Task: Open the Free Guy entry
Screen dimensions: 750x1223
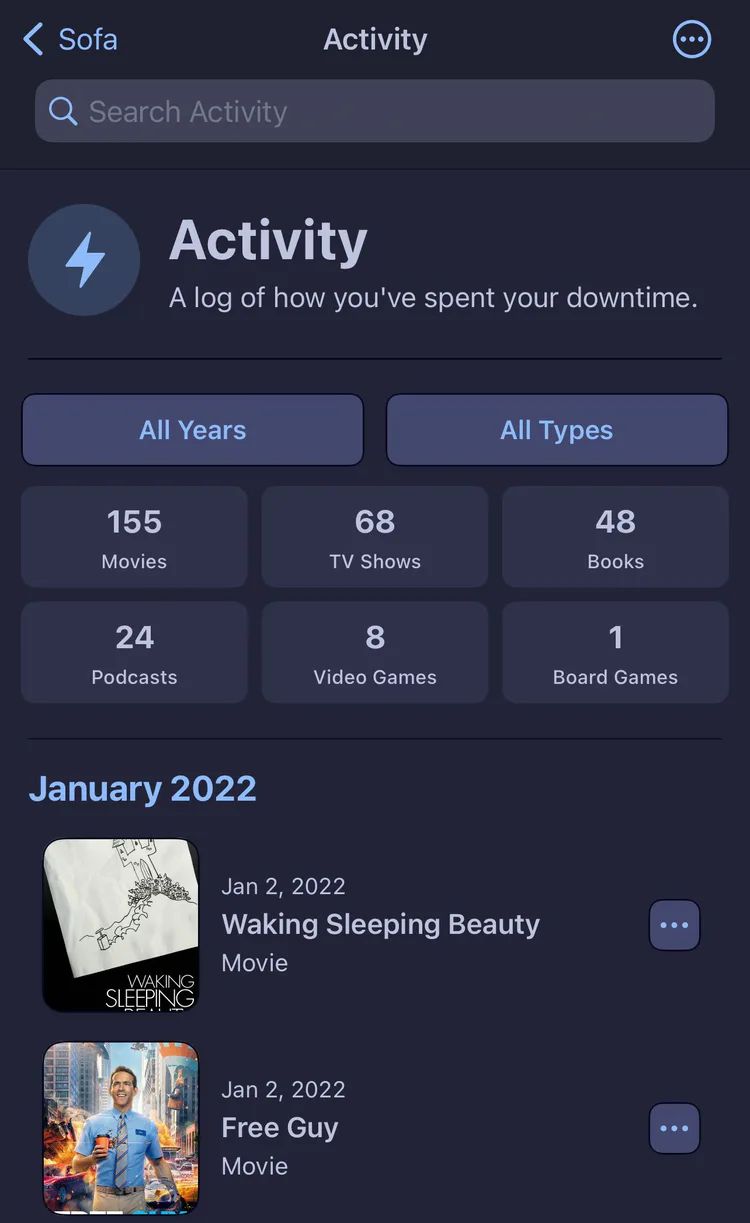Action: point(340,1128)
